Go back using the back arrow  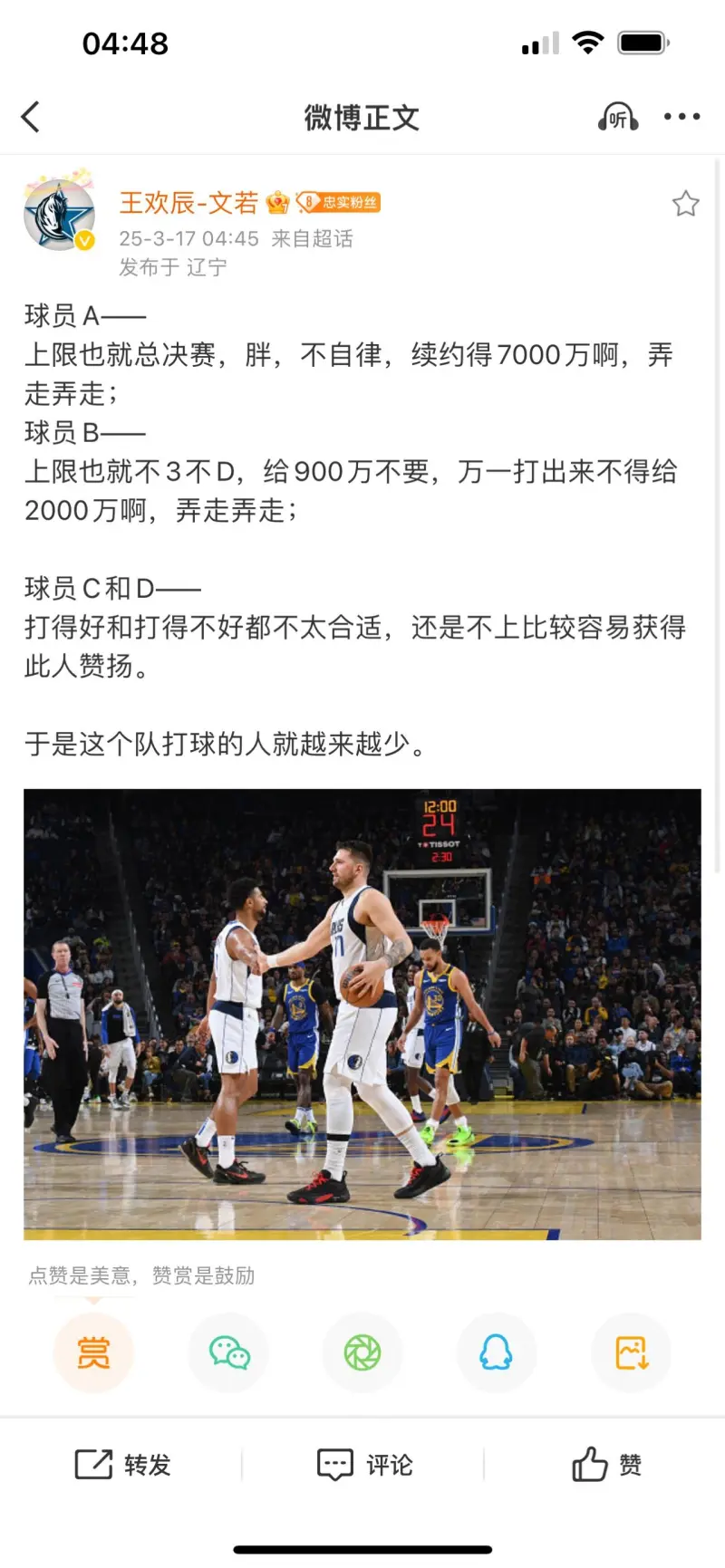click(x=31, y=117)
